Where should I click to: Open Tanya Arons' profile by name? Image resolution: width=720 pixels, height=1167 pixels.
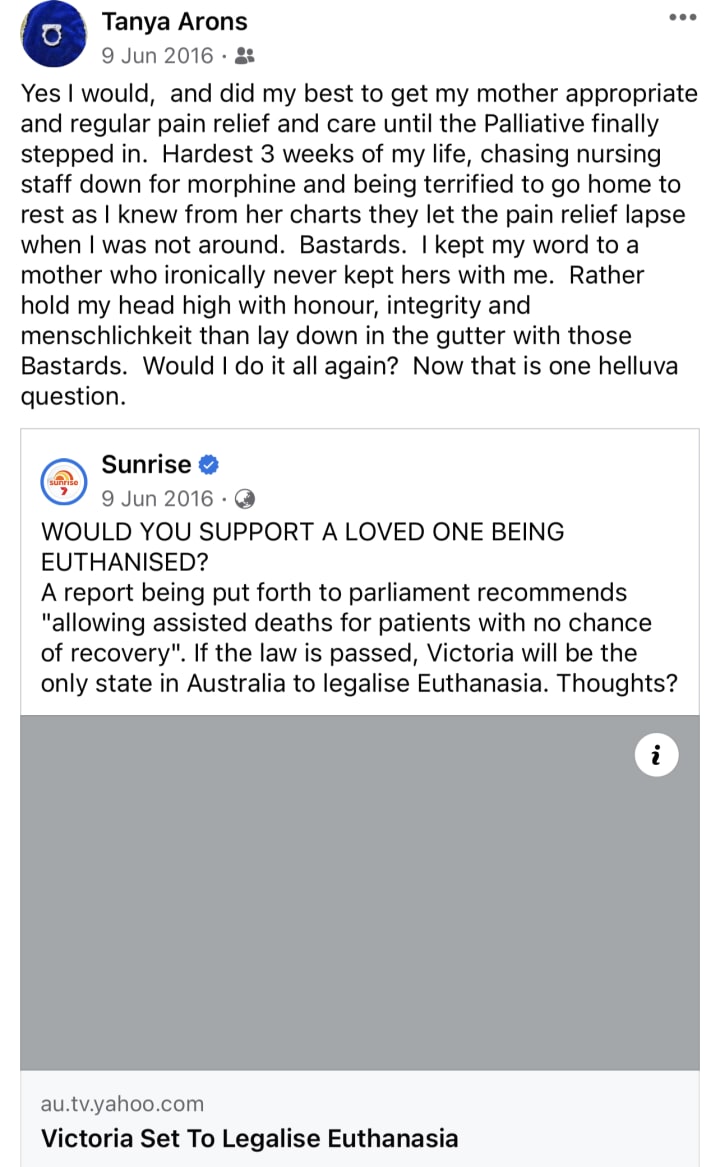(174, 21)
